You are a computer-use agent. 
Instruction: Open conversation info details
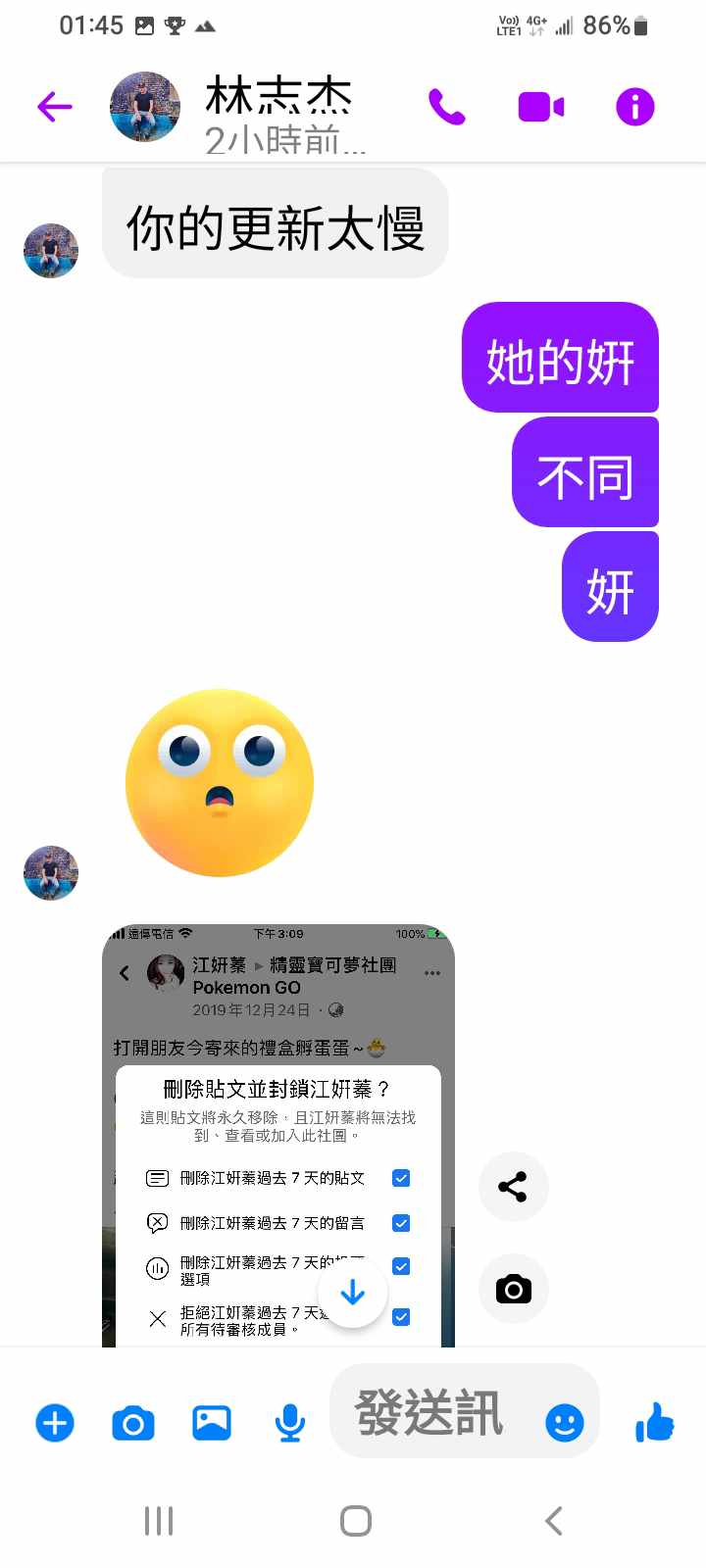[634, 106]
